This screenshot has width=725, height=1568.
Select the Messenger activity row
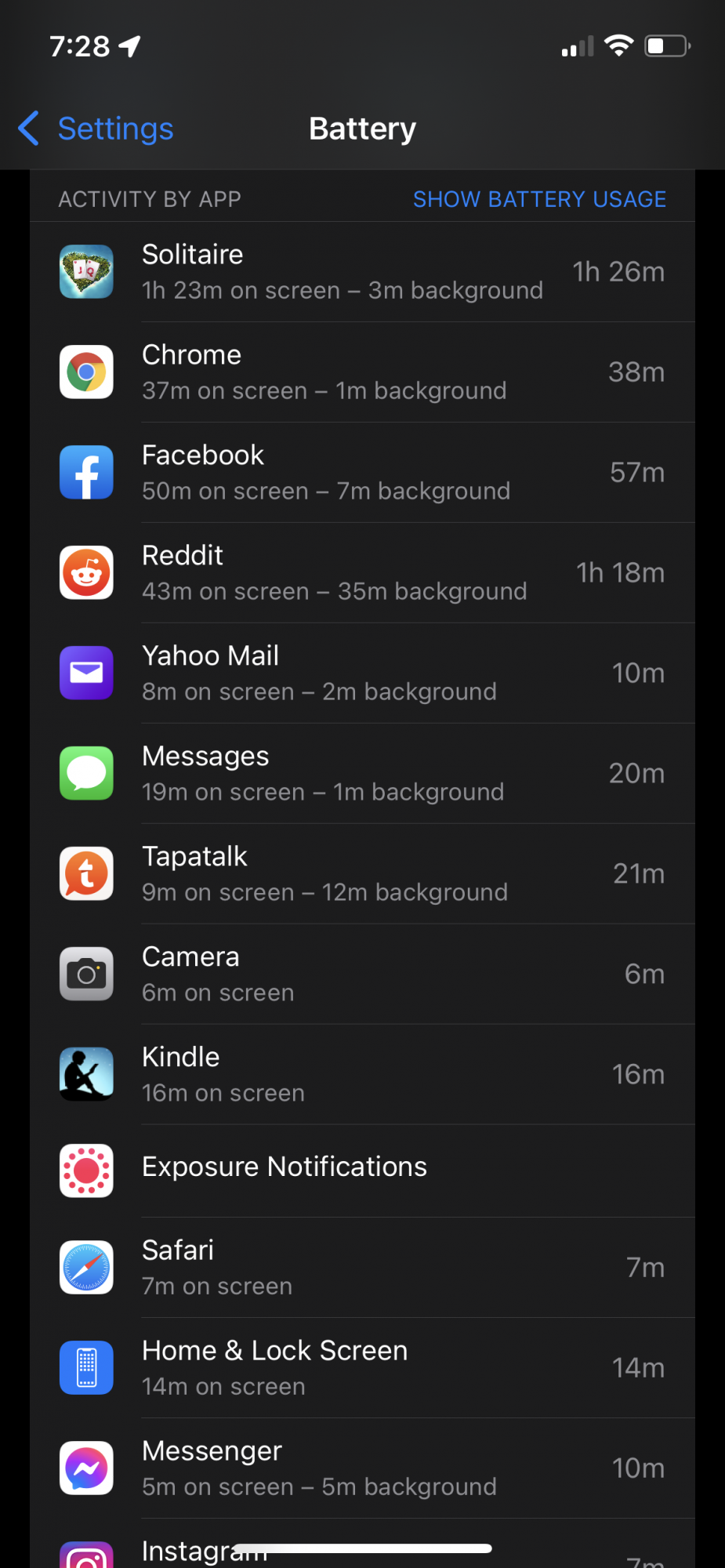click(362, 1468)
